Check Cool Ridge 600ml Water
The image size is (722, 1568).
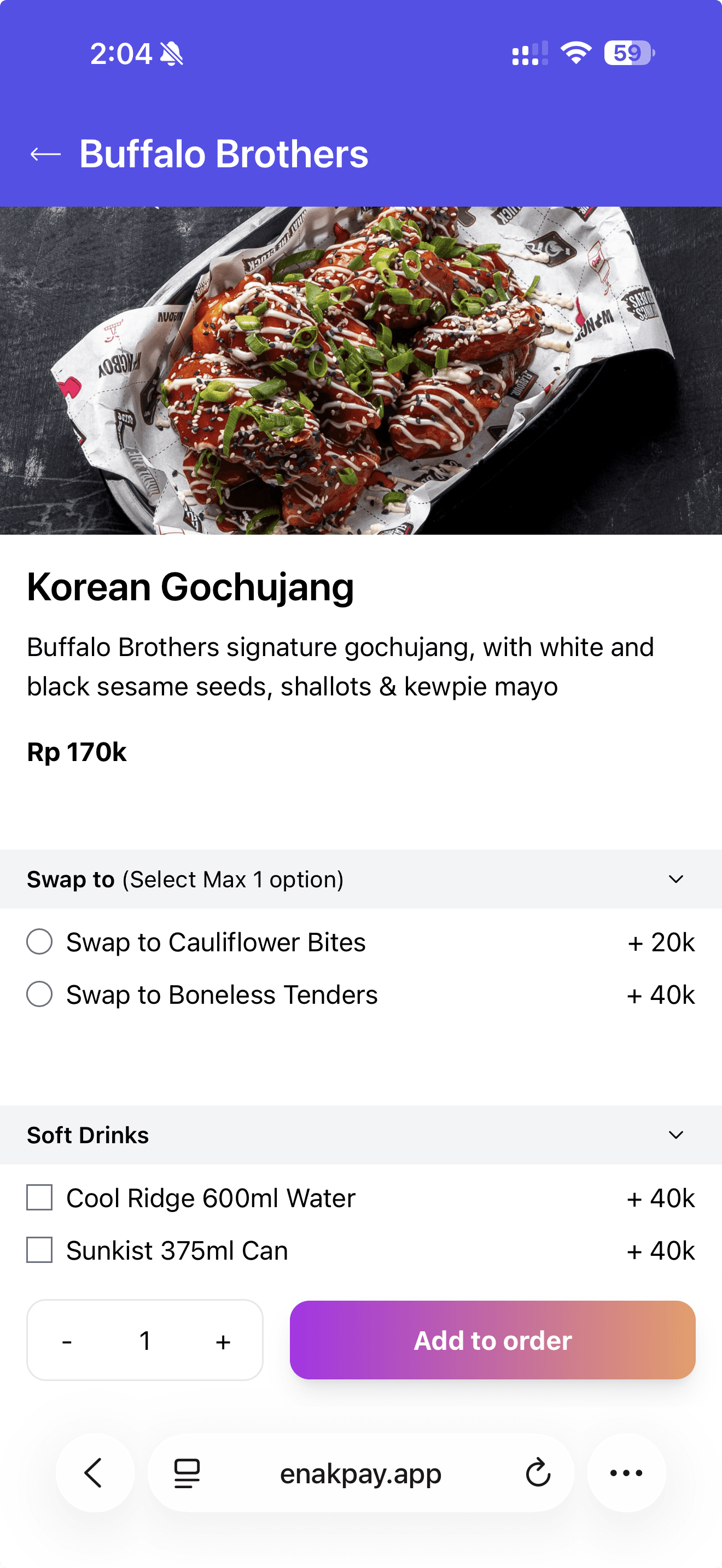(39, 1197)
